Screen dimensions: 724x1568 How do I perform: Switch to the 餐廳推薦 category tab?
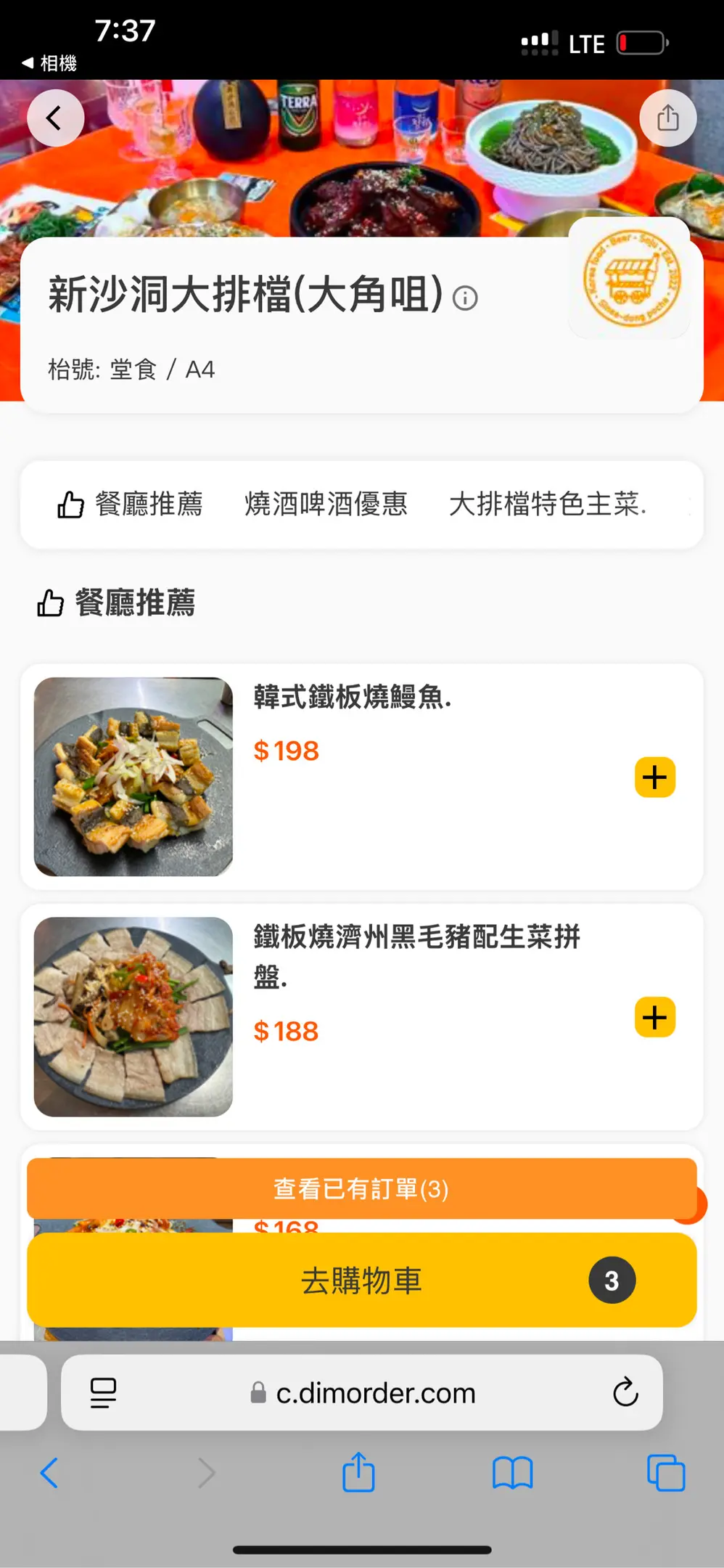(x=131, y=504)
